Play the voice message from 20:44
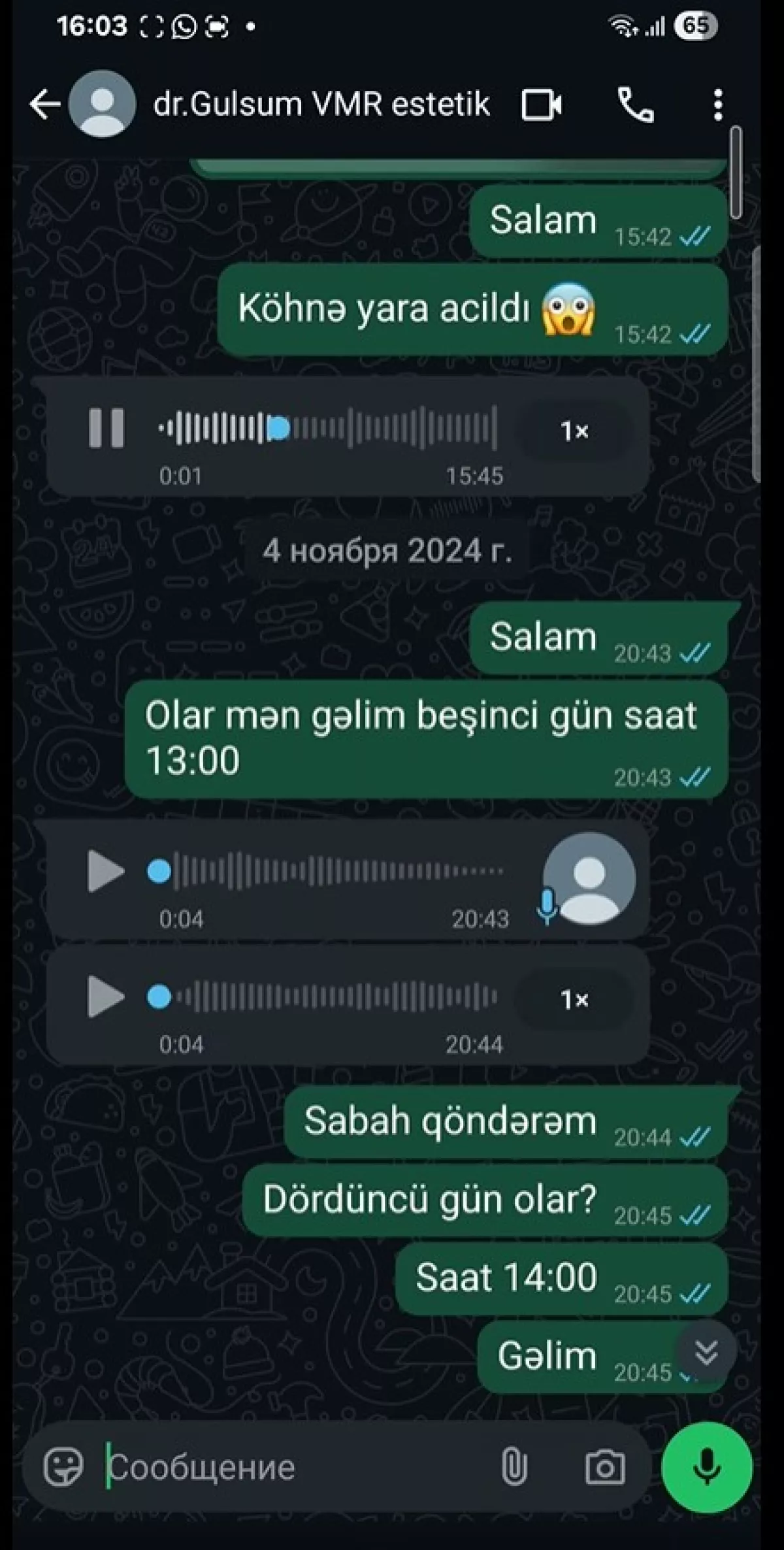This screenshot has height=1550, width=784. tap(105, 997)
